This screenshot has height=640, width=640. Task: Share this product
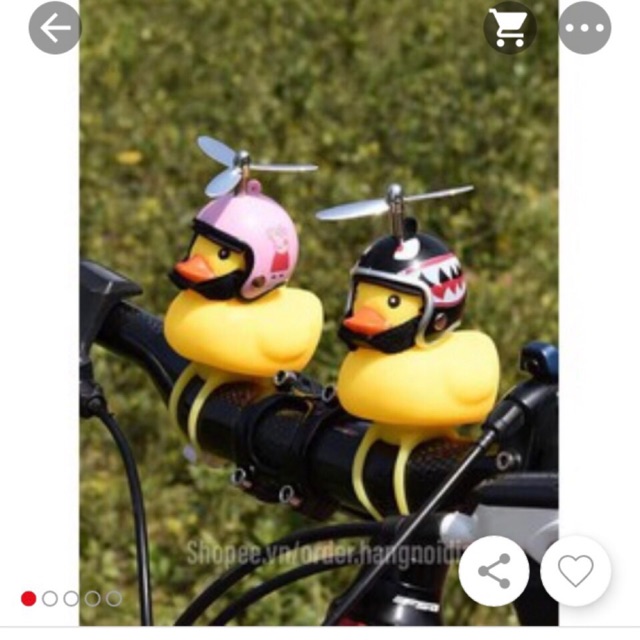(x=494, y=571)
